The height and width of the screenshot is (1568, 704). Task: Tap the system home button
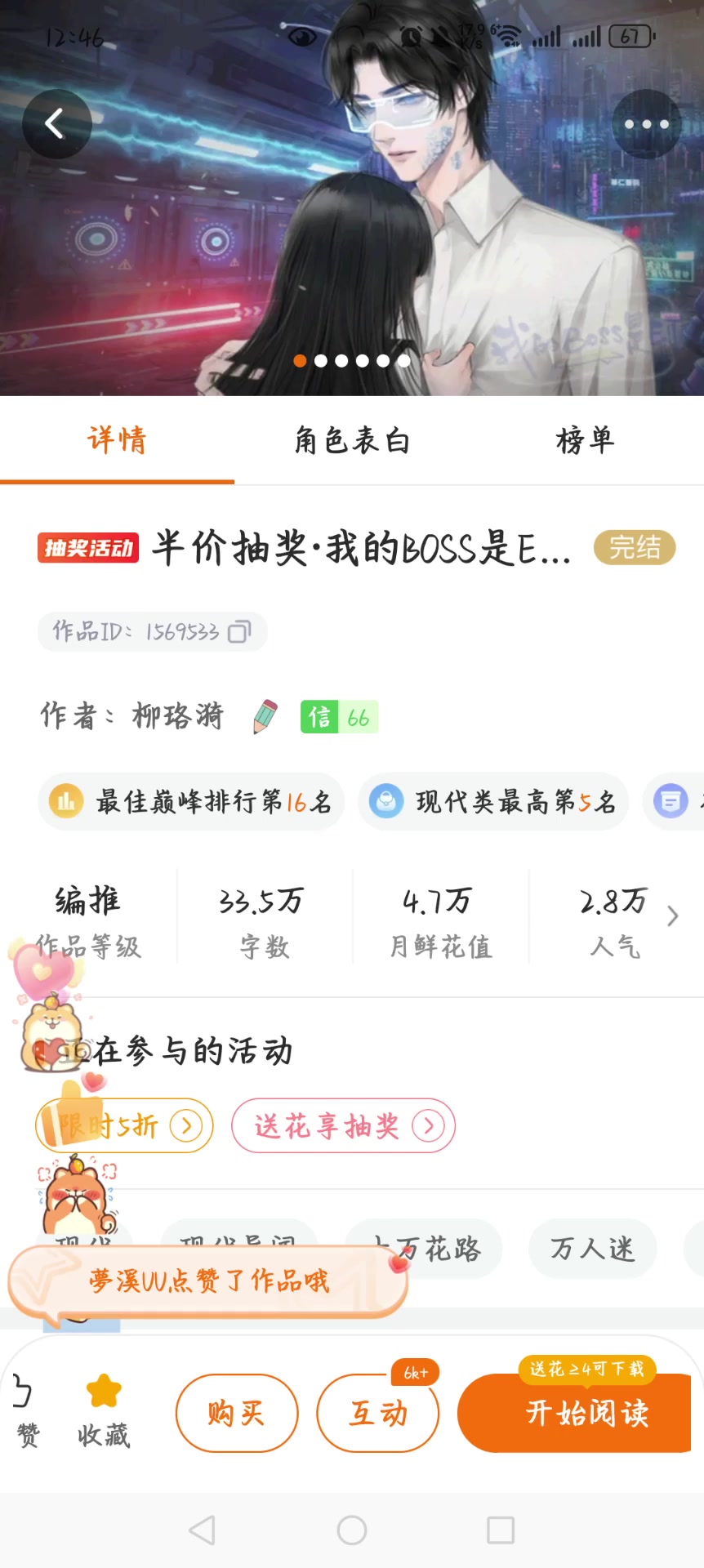(352, 1530)
